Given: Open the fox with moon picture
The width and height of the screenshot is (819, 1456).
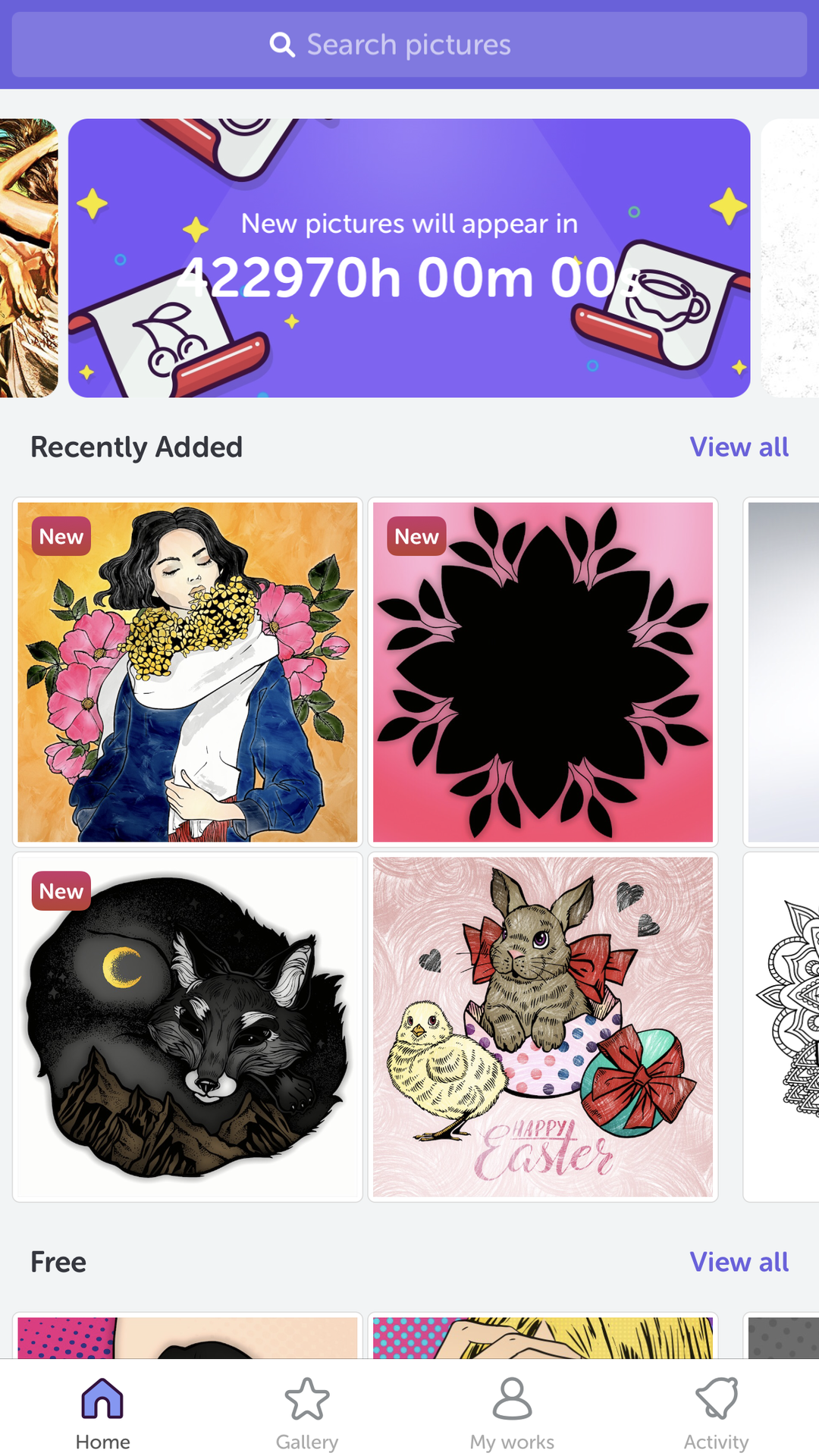Looking at the screenshot, I should (x=187, y=1027).
